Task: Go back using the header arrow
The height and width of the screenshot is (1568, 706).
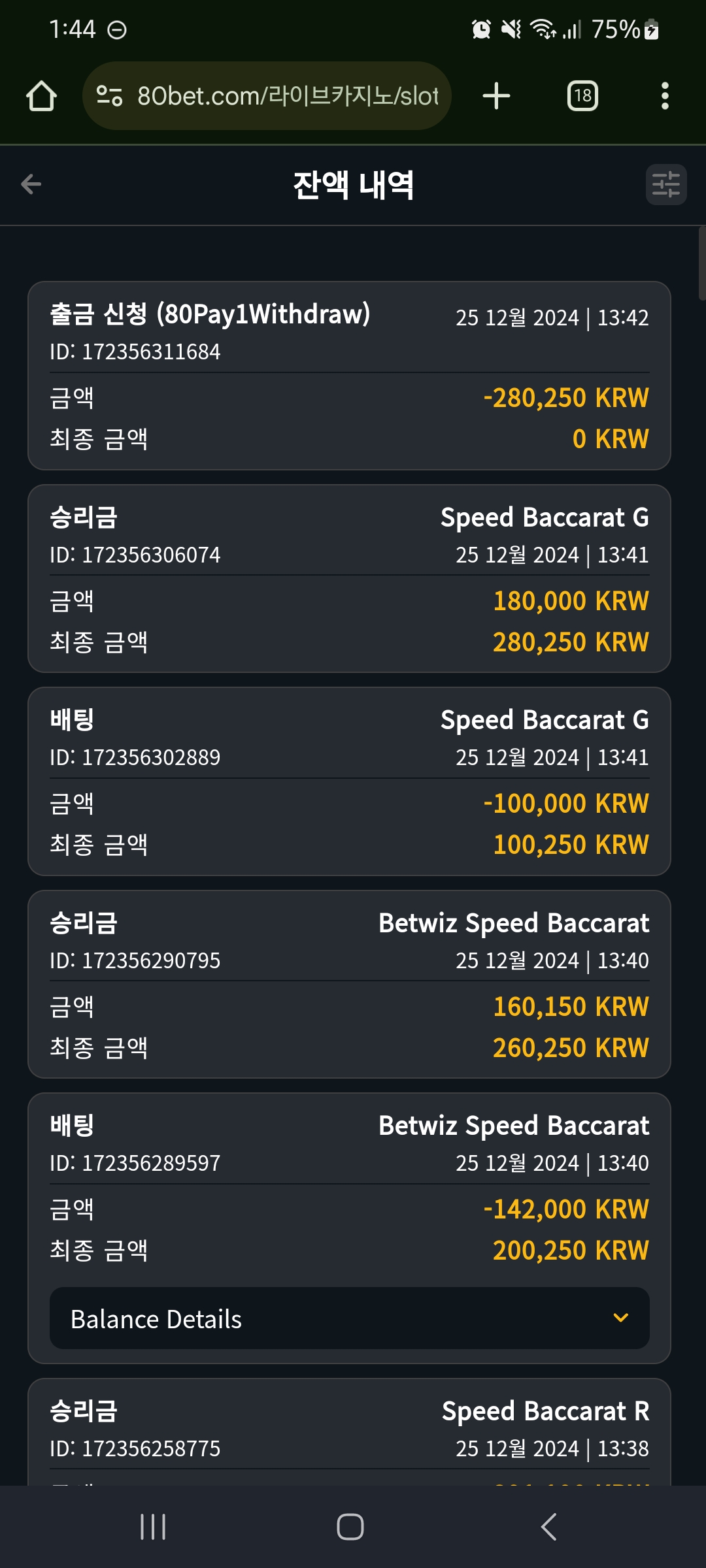Action: pos(31,184)
